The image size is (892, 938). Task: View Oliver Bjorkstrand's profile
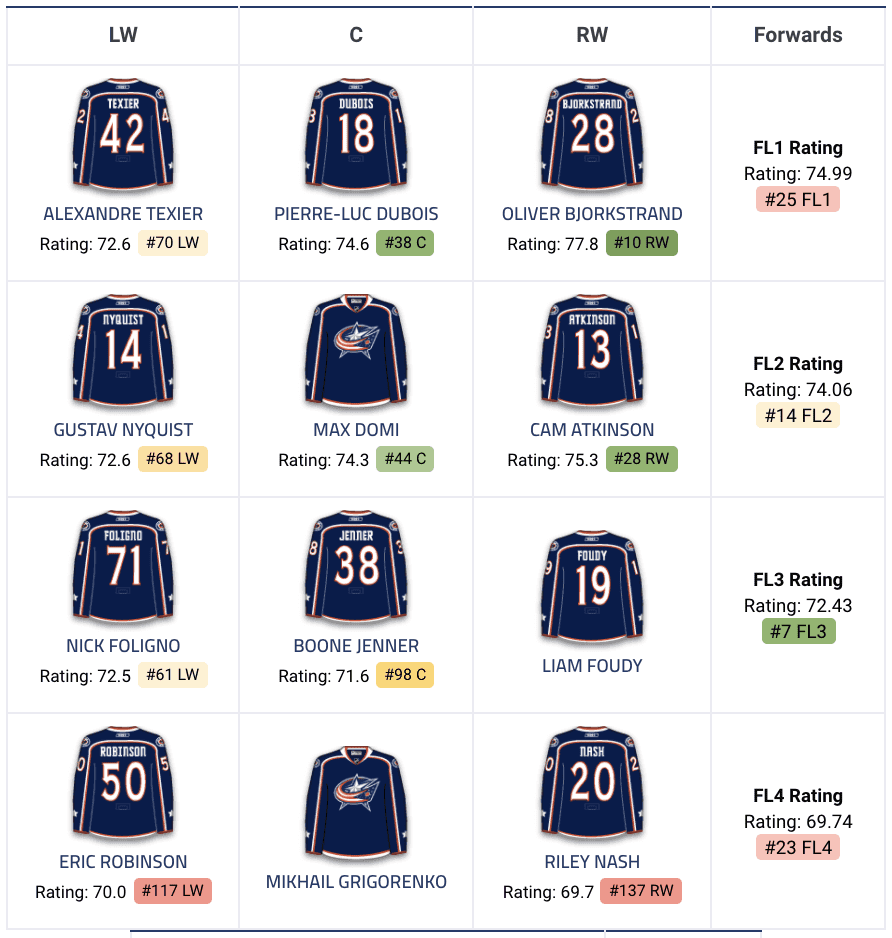[x=592, y=214]
